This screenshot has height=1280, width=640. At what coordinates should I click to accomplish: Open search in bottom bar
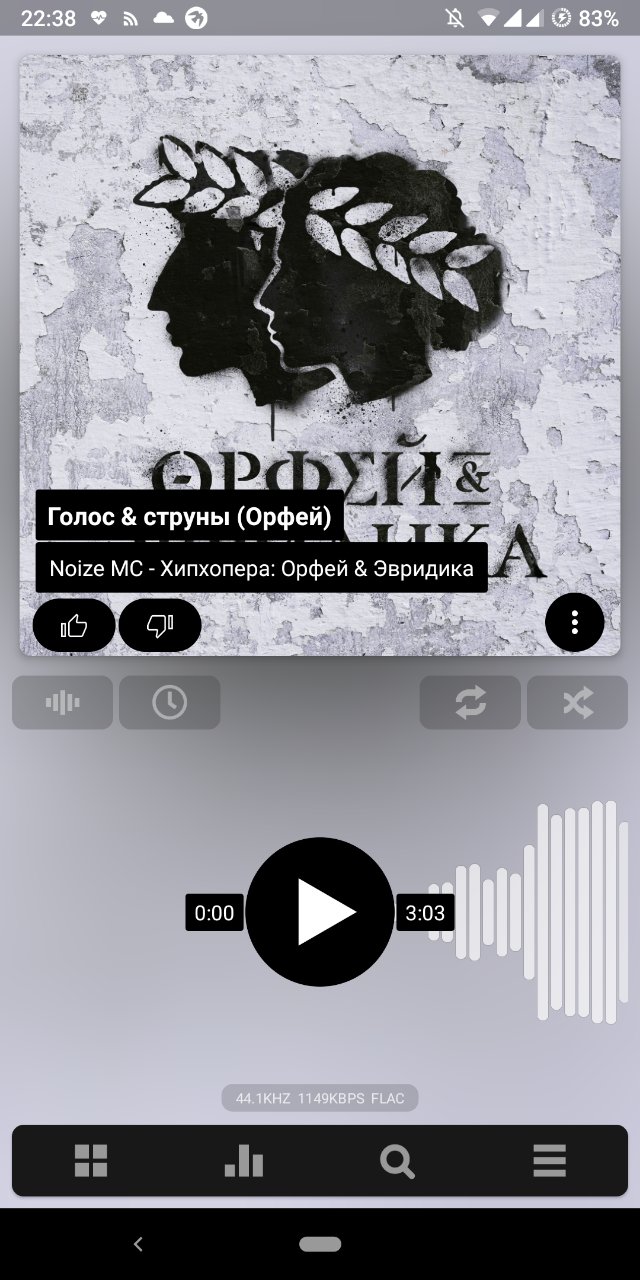(397, 1161)
